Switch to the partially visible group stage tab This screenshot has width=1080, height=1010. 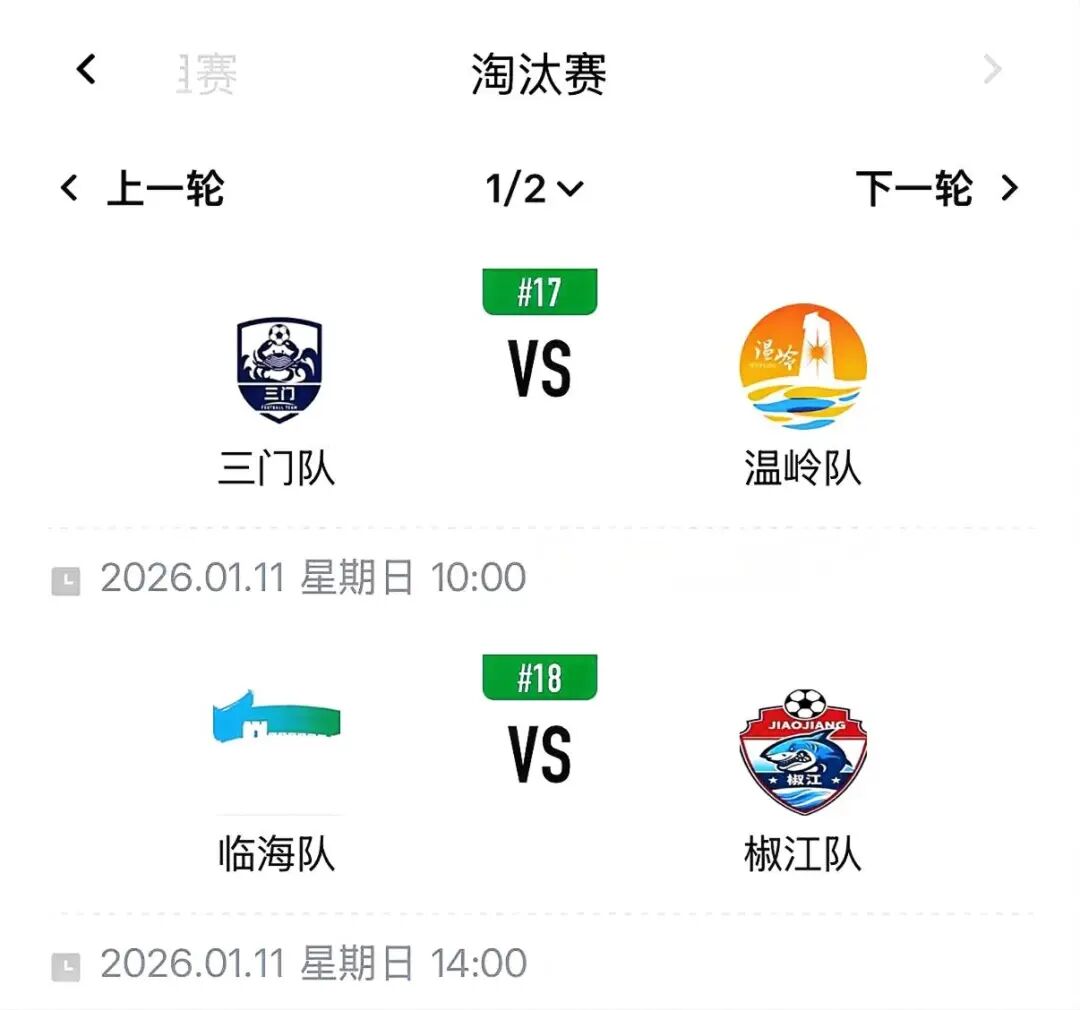207,75
